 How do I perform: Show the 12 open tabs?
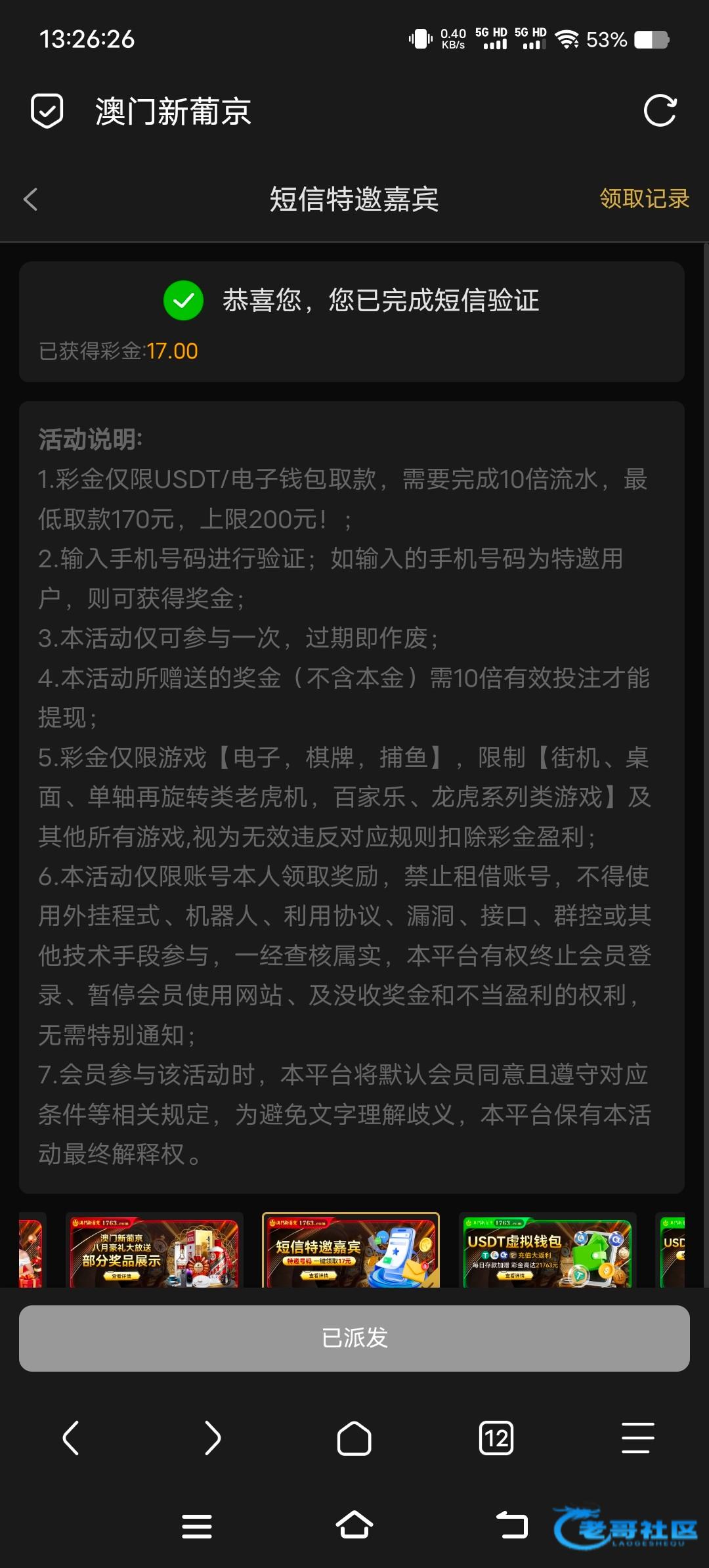[496, 1439]
